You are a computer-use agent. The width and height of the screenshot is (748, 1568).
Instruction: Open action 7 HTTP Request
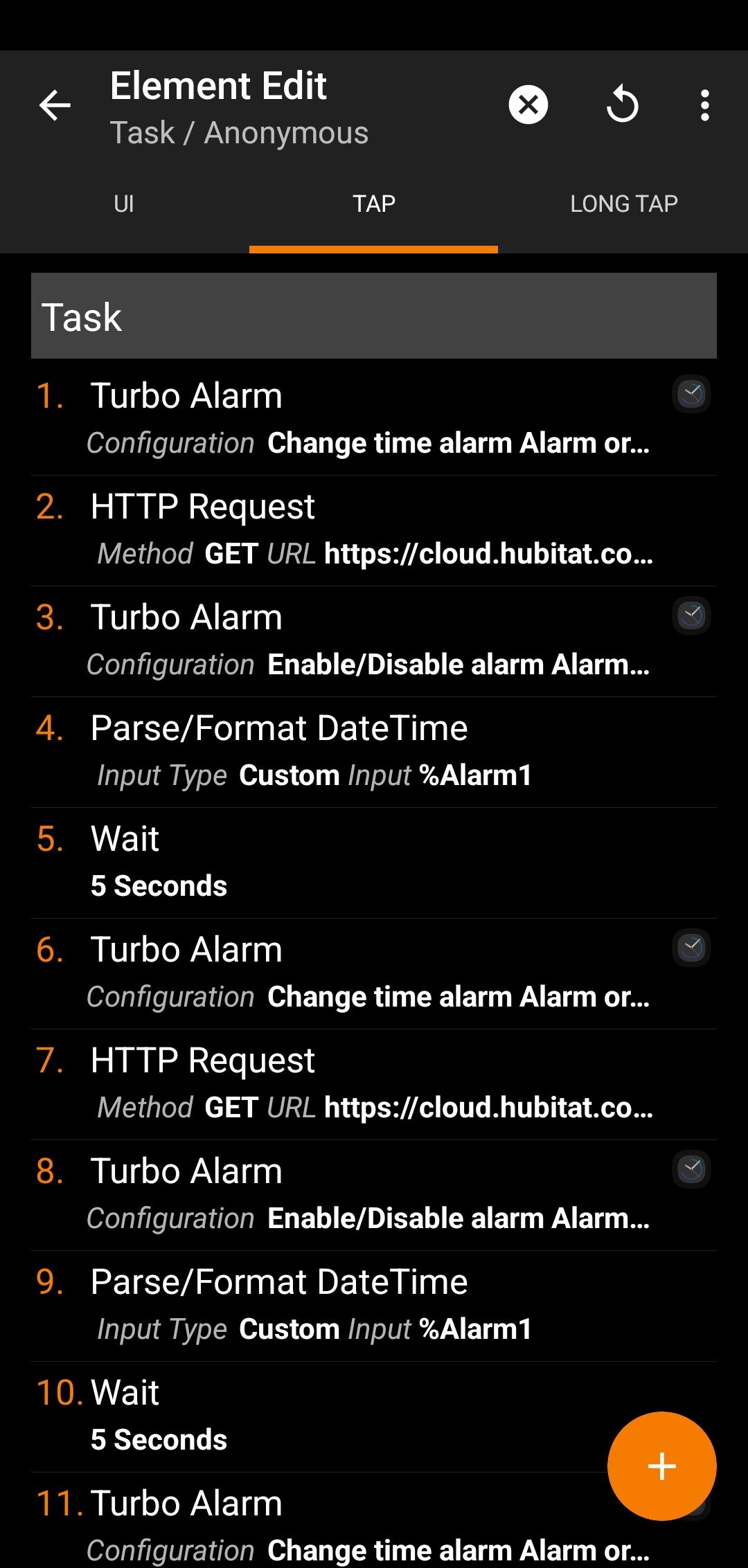pos(346,1083)
